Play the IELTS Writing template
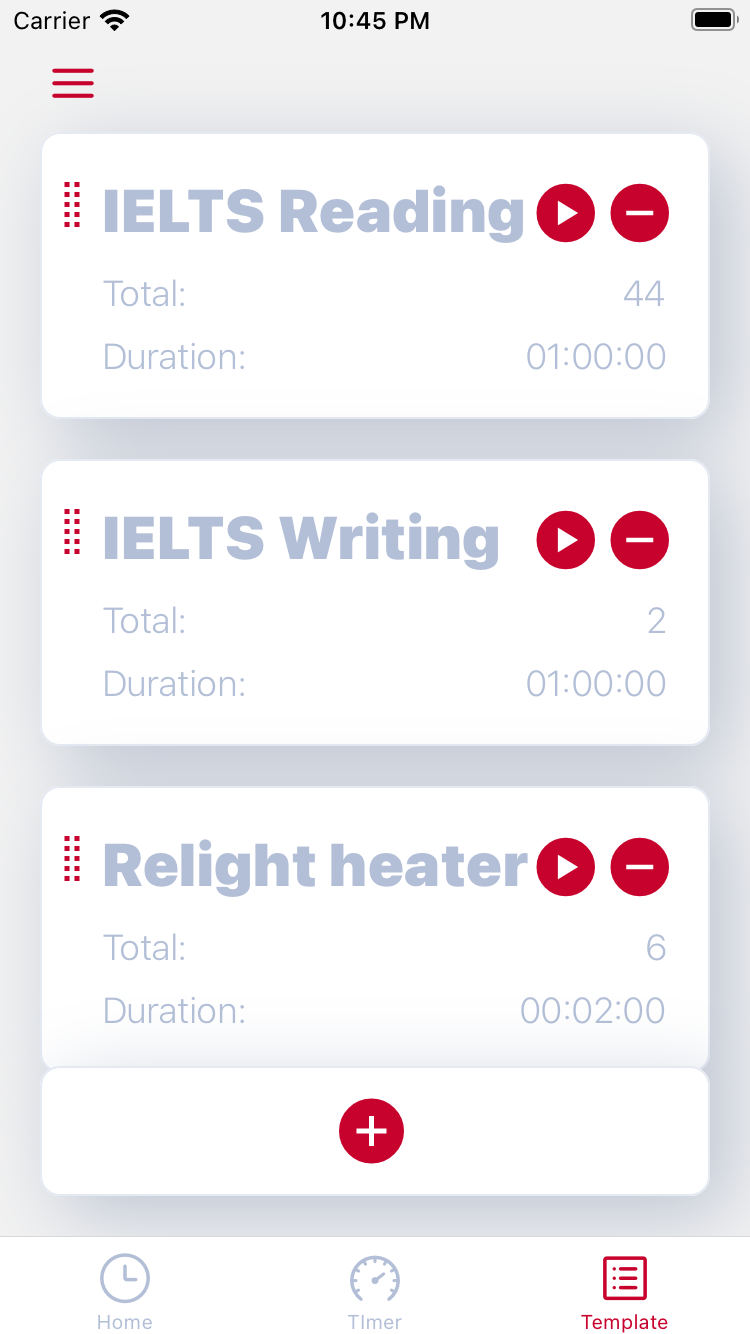The image size is (750, 1334). click(566, 540)
